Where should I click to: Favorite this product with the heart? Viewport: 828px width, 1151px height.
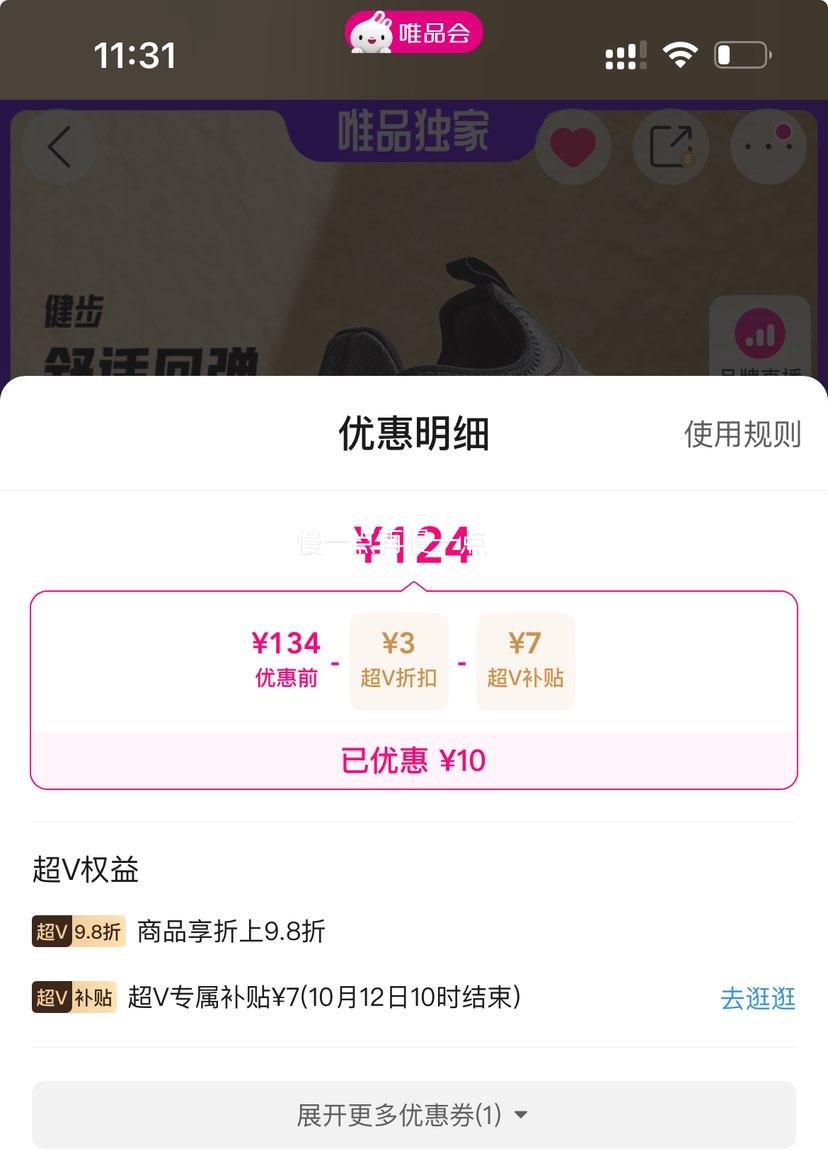[573, 148]
